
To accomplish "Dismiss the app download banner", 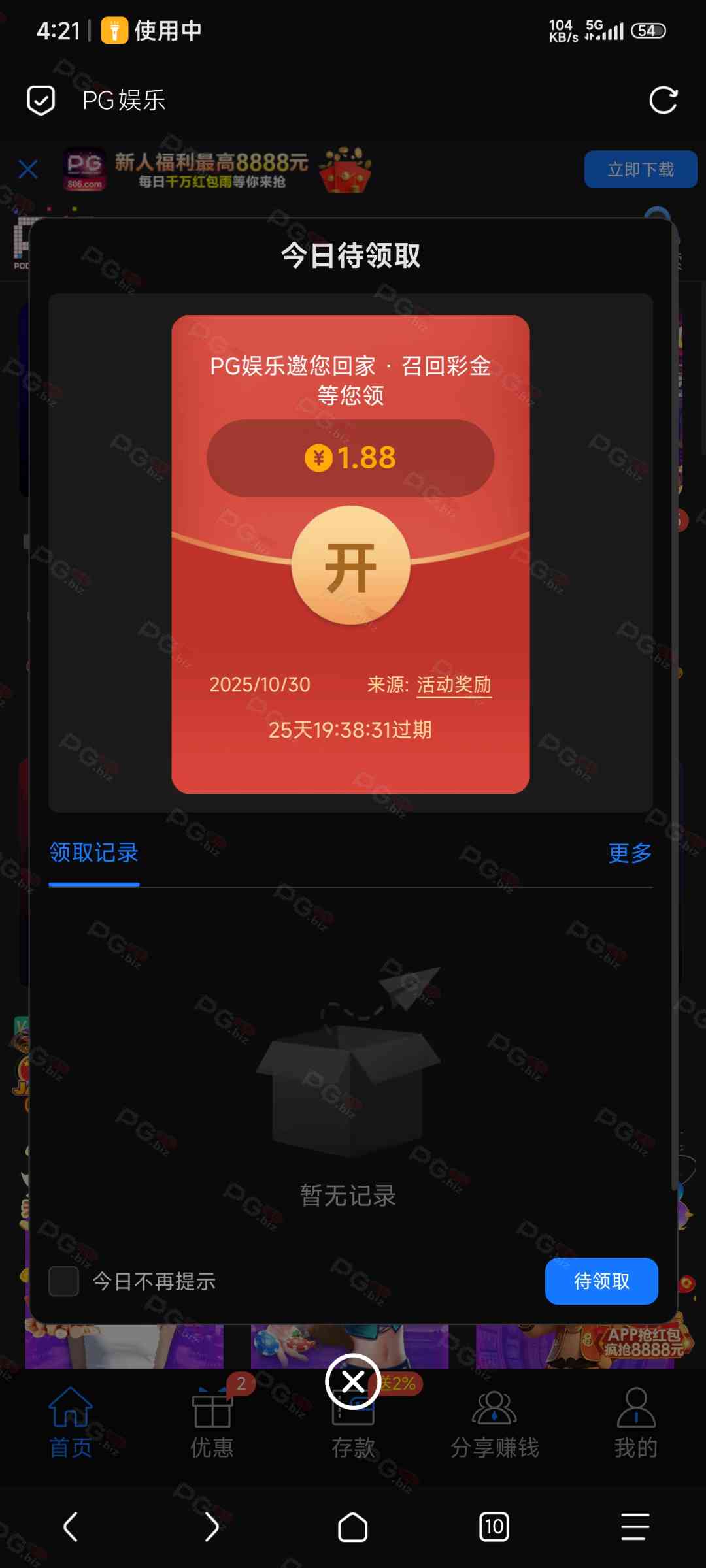I will [x=28, y=170].
